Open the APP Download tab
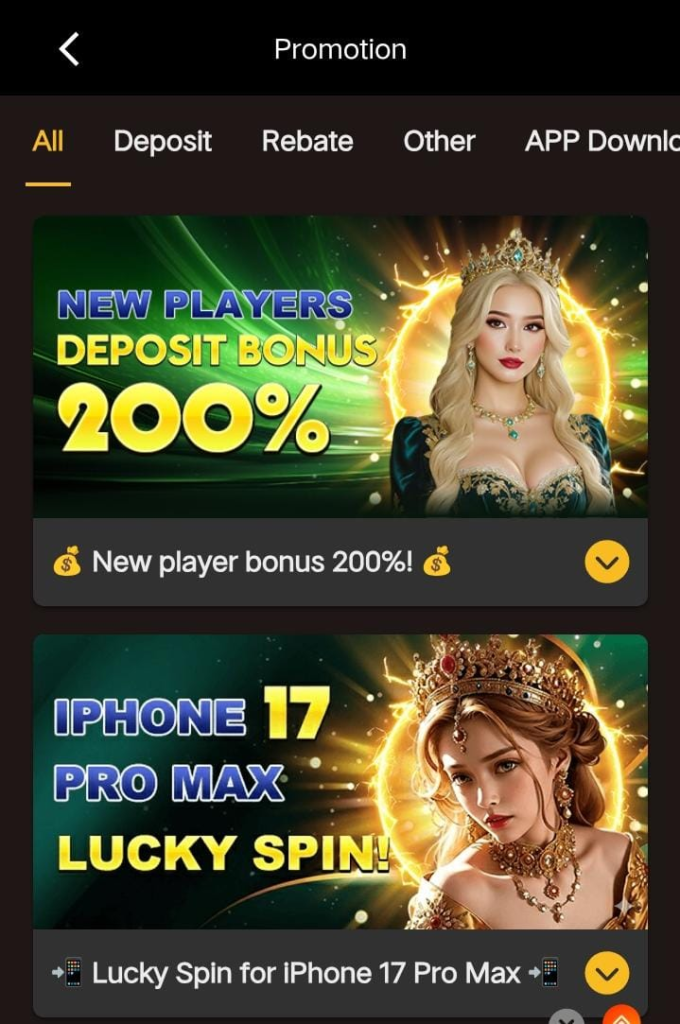This screenshot has width=680, height=1024. (601, 141)
